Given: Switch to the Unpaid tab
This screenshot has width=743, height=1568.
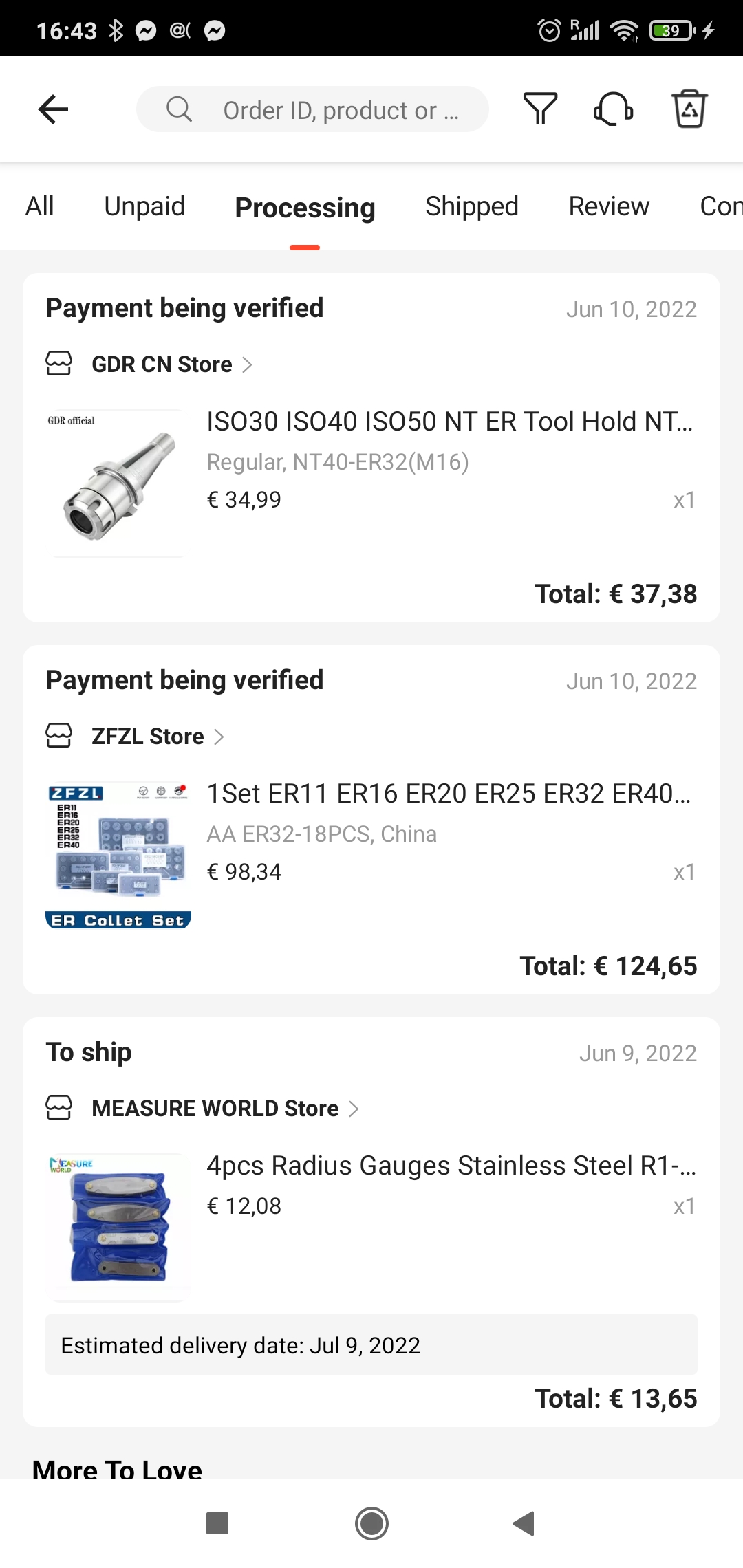Looking at the screenshot, I should tap(144, 206).
